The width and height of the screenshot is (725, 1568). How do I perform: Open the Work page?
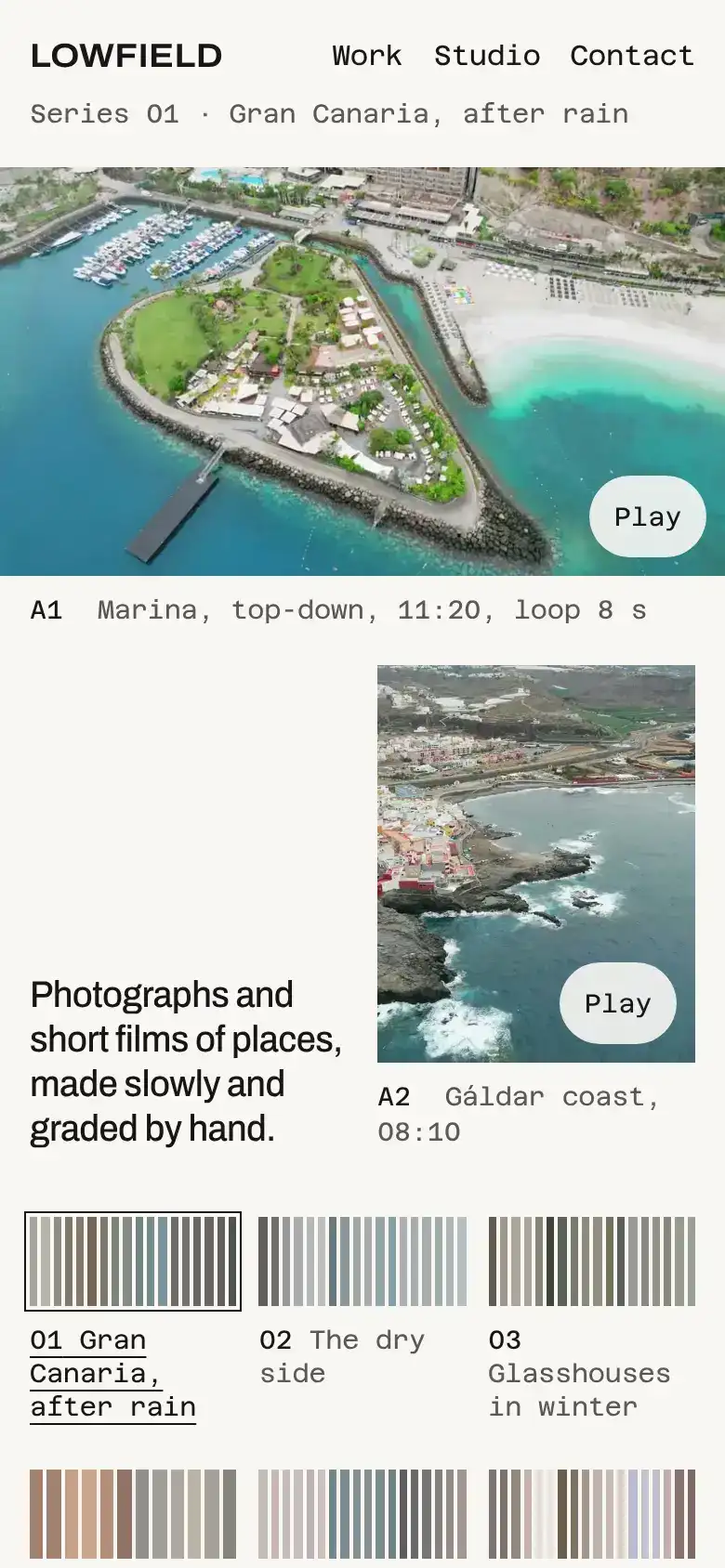(x=367, y=56)
